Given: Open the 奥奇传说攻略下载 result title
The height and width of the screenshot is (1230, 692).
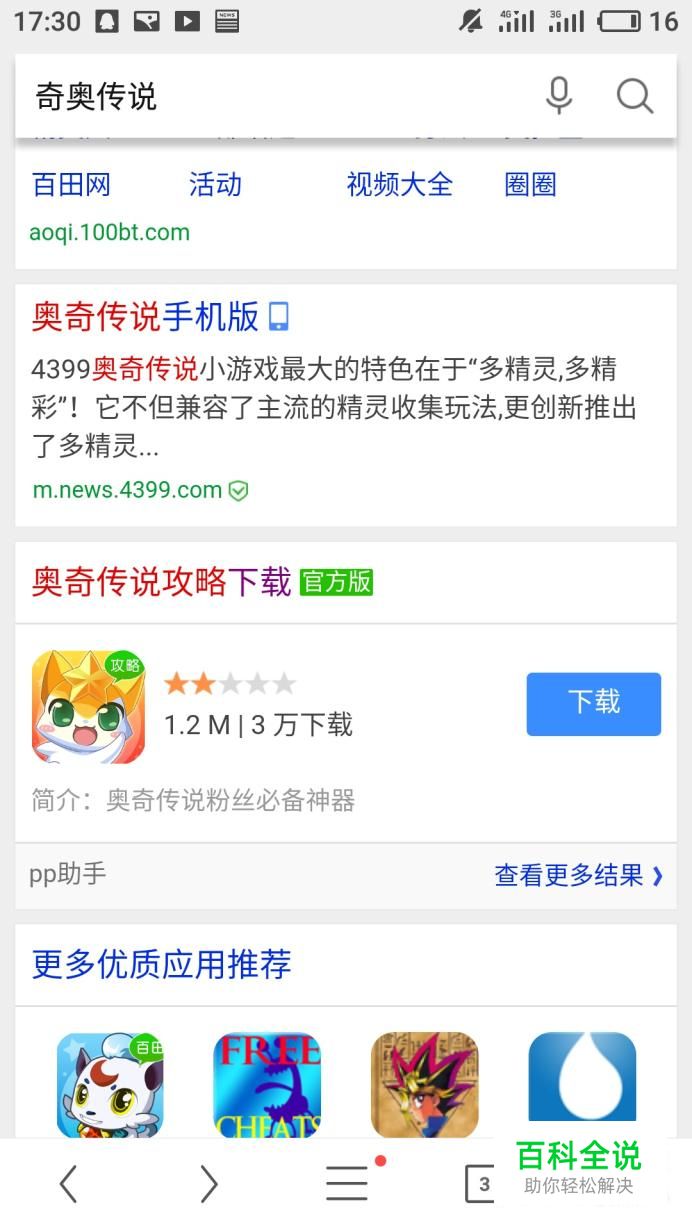Looking at the screenshot, I should (x=161, y=581).
